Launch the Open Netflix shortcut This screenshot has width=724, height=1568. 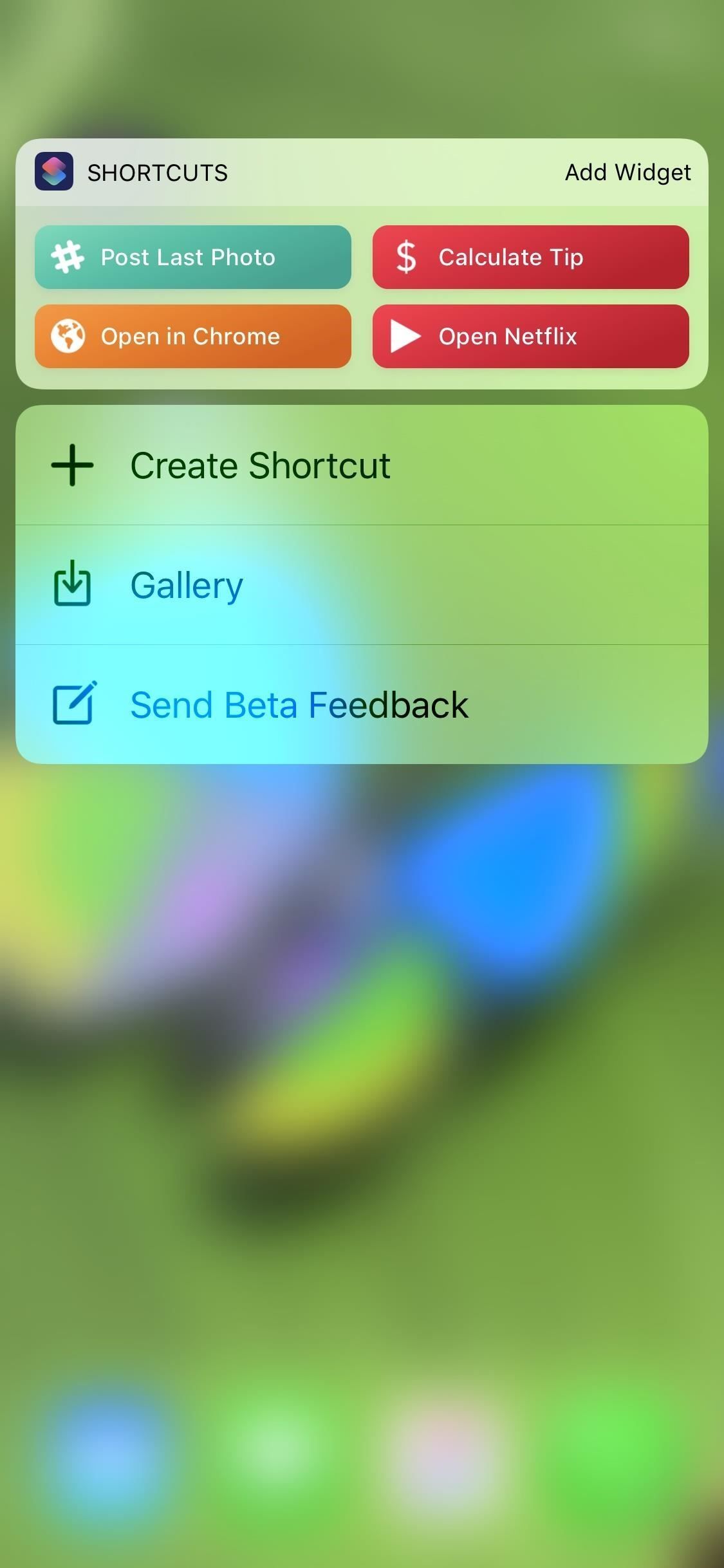[530, 336]
